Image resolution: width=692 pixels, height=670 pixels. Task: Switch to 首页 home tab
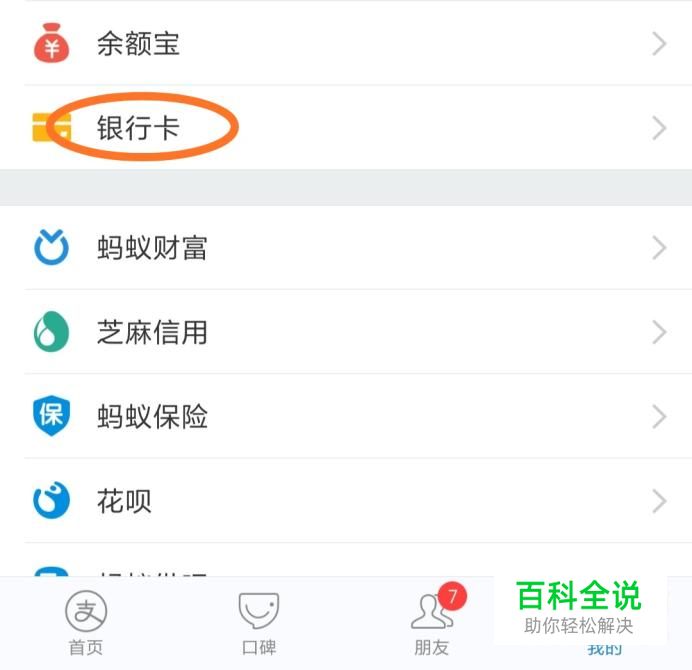86,624
